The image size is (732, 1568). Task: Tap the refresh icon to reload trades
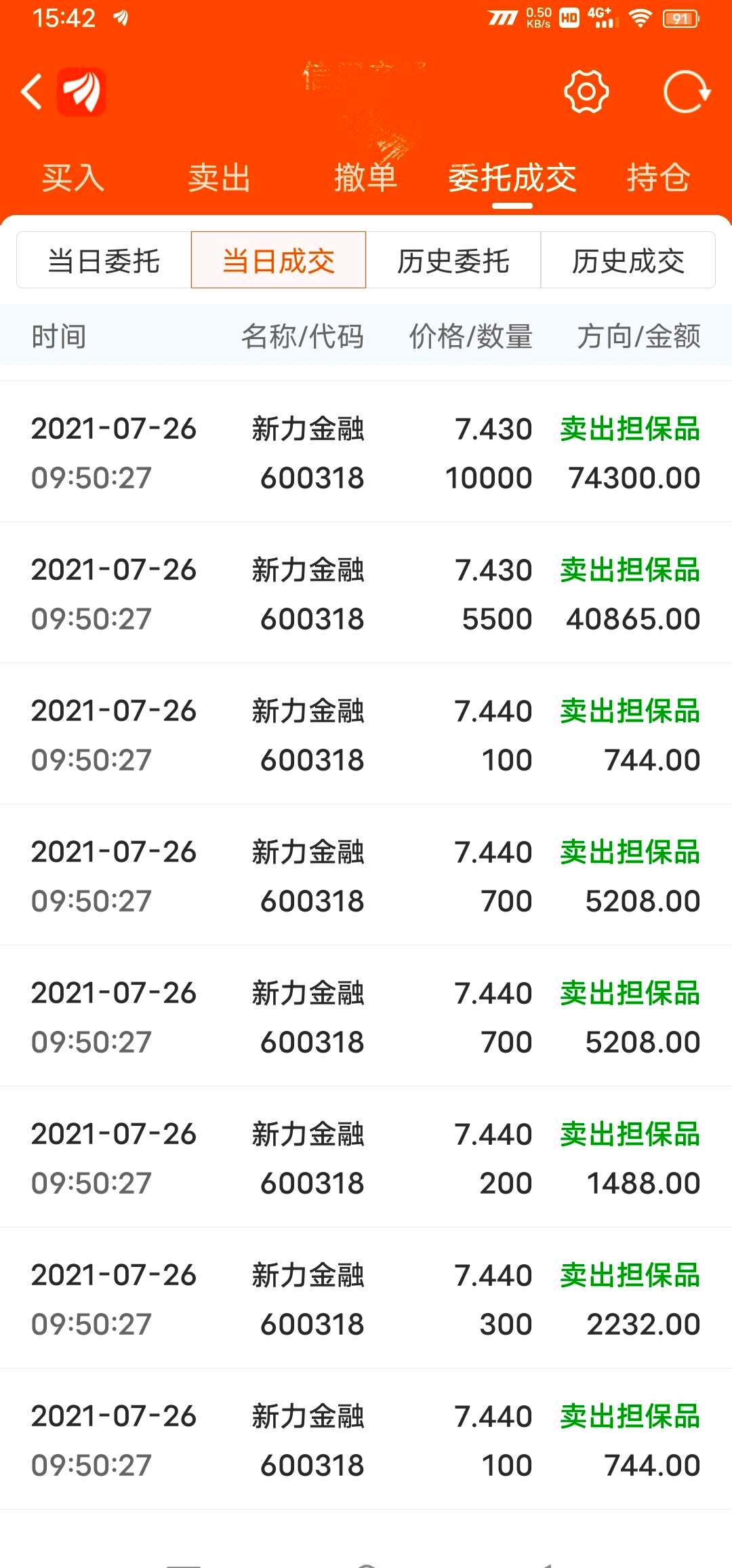click(x=687, y=90)
